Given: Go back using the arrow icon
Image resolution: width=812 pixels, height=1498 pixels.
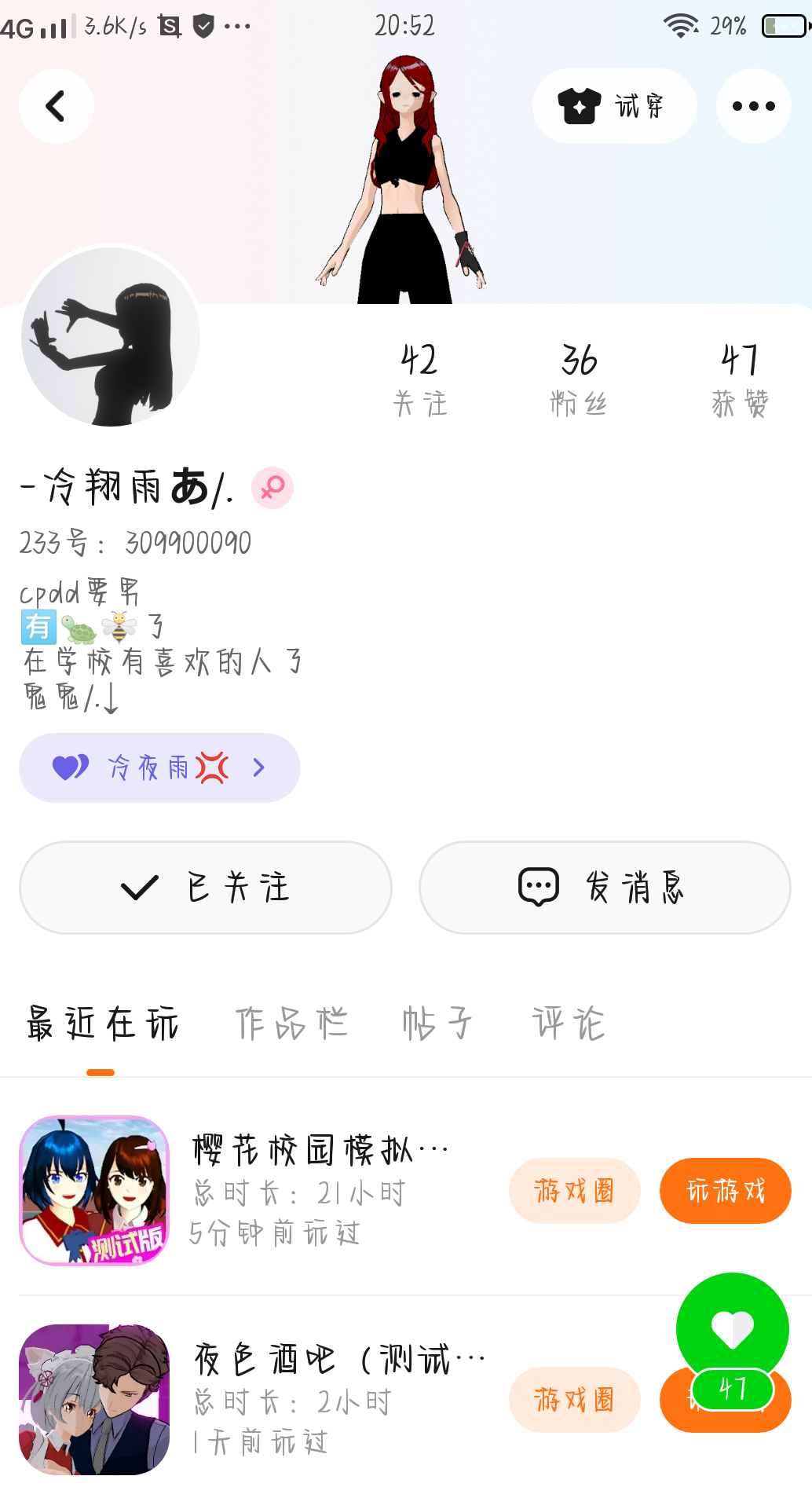Looking at the screenshot, I should (x=56, y=106).
